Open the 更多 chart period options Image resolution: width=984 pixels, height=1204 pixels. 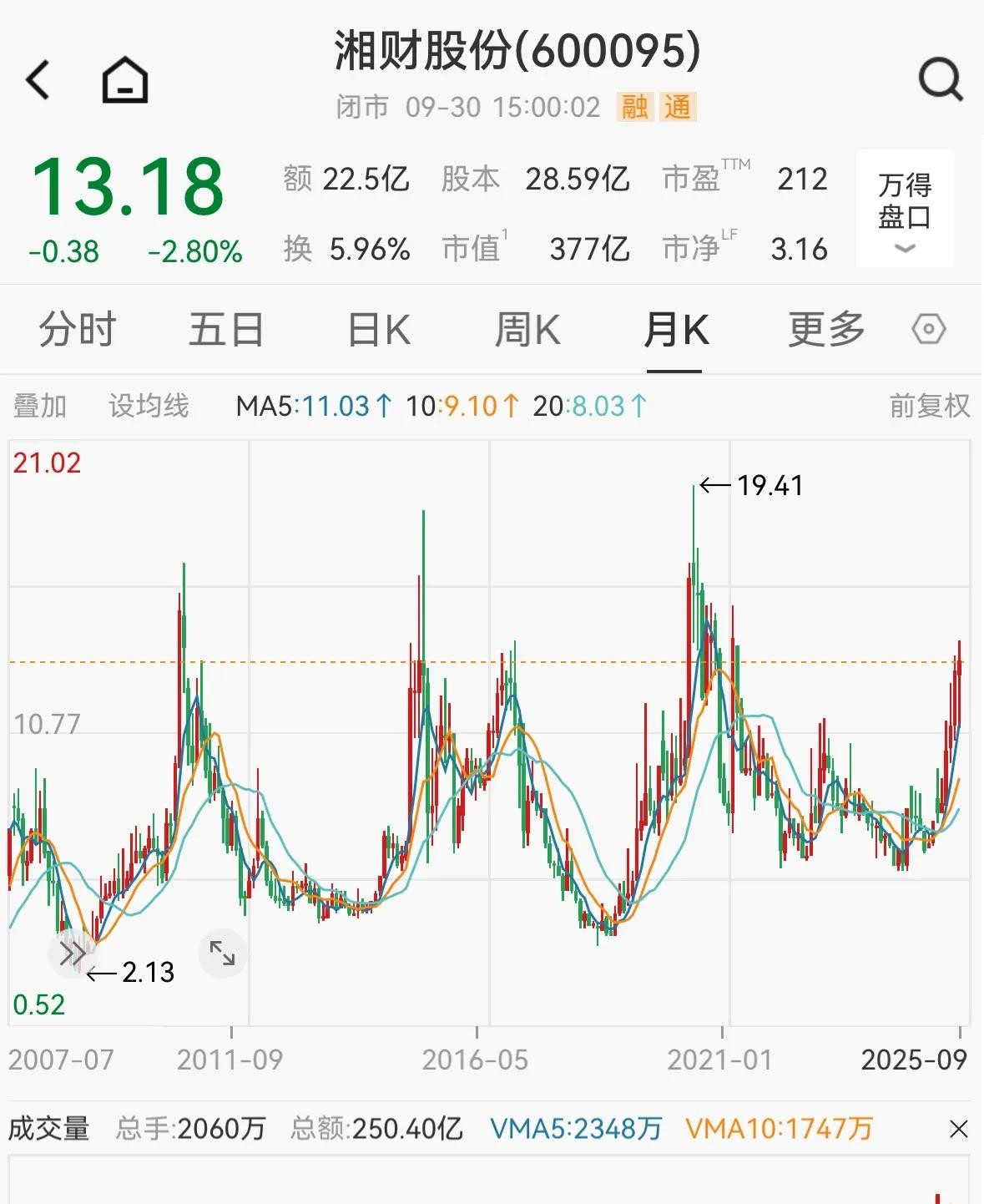tap(826, 329)
